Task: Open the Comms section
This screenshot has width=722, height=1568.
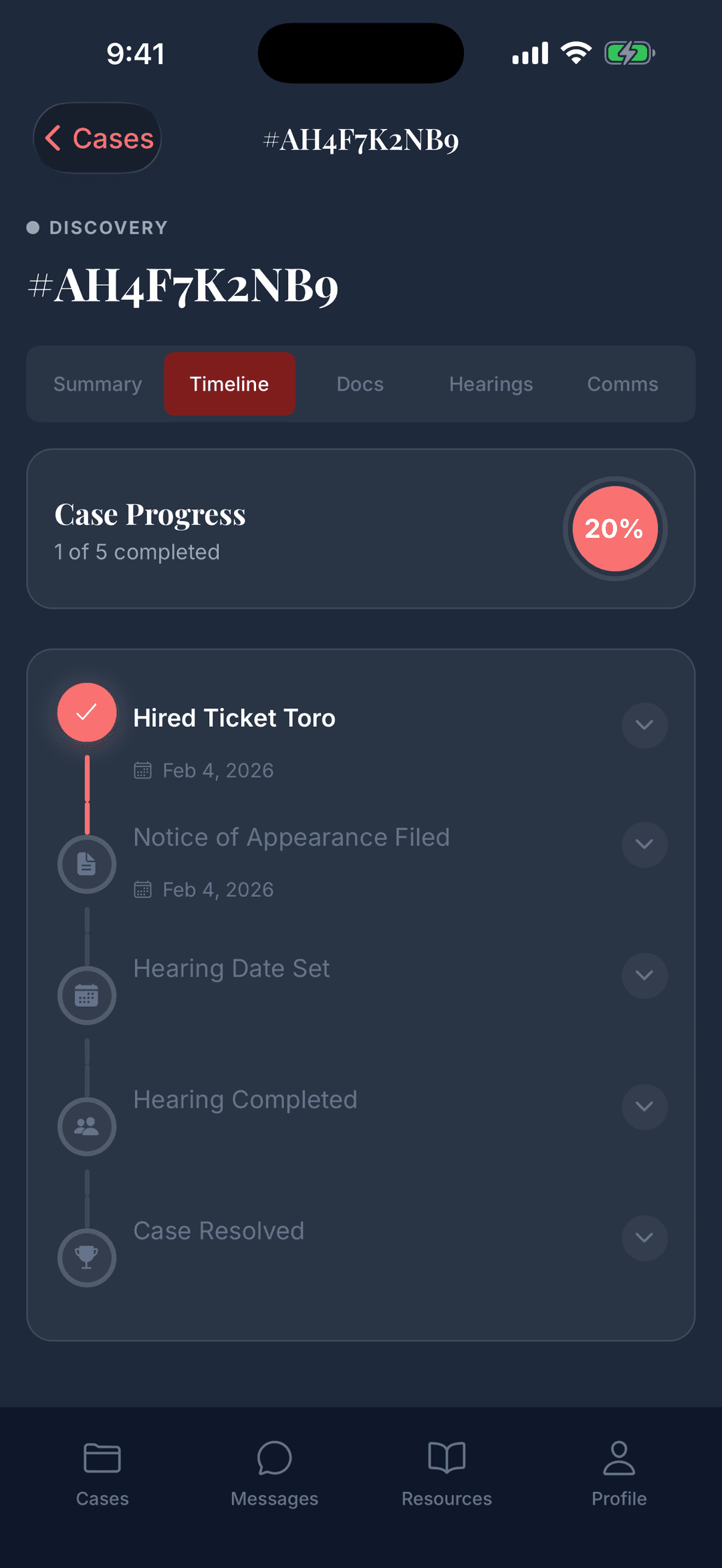Action: (622, 384)
